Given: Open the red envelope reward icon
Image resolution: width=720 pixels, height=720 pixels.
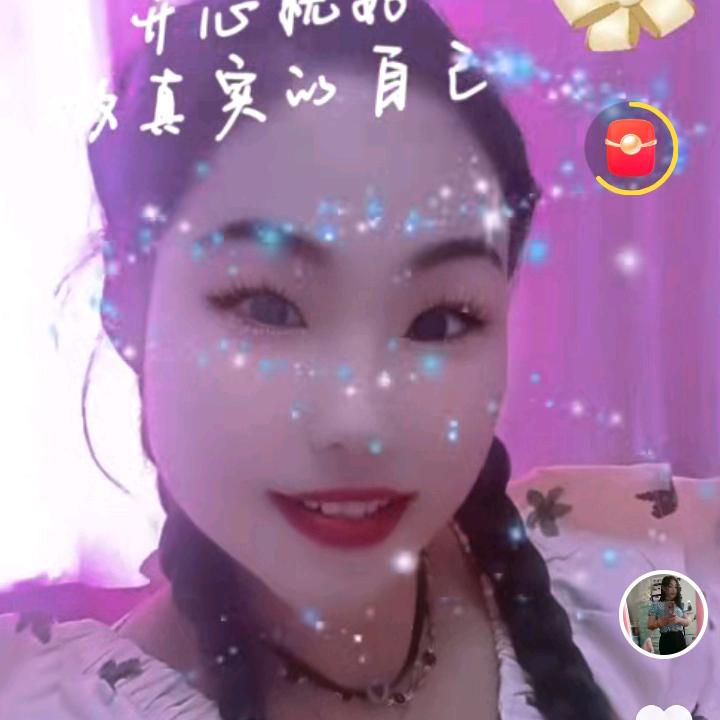Looking at the screenshot, I should point(631,149).
